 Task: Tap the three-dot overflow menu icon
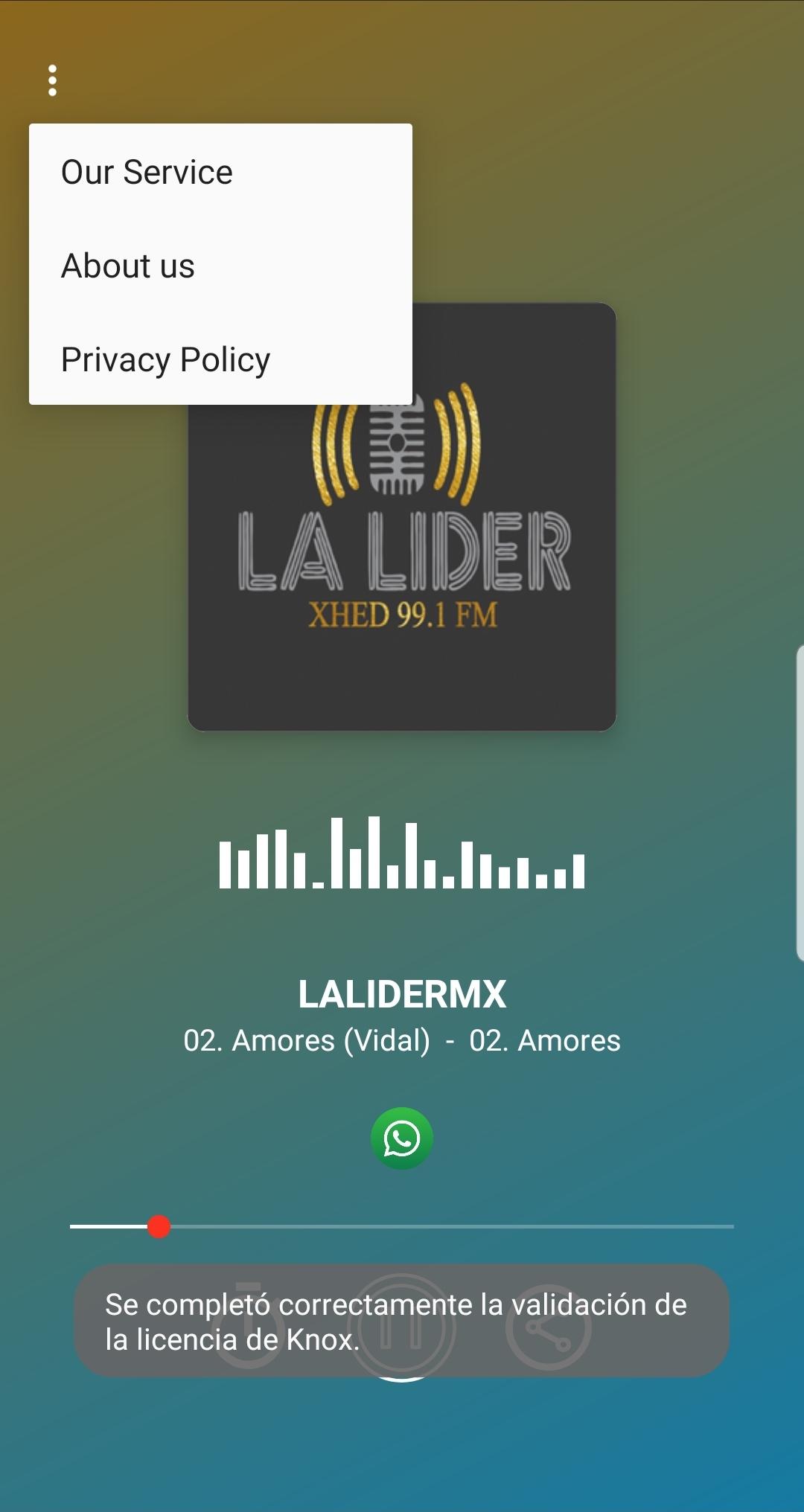tap(52, 80)
